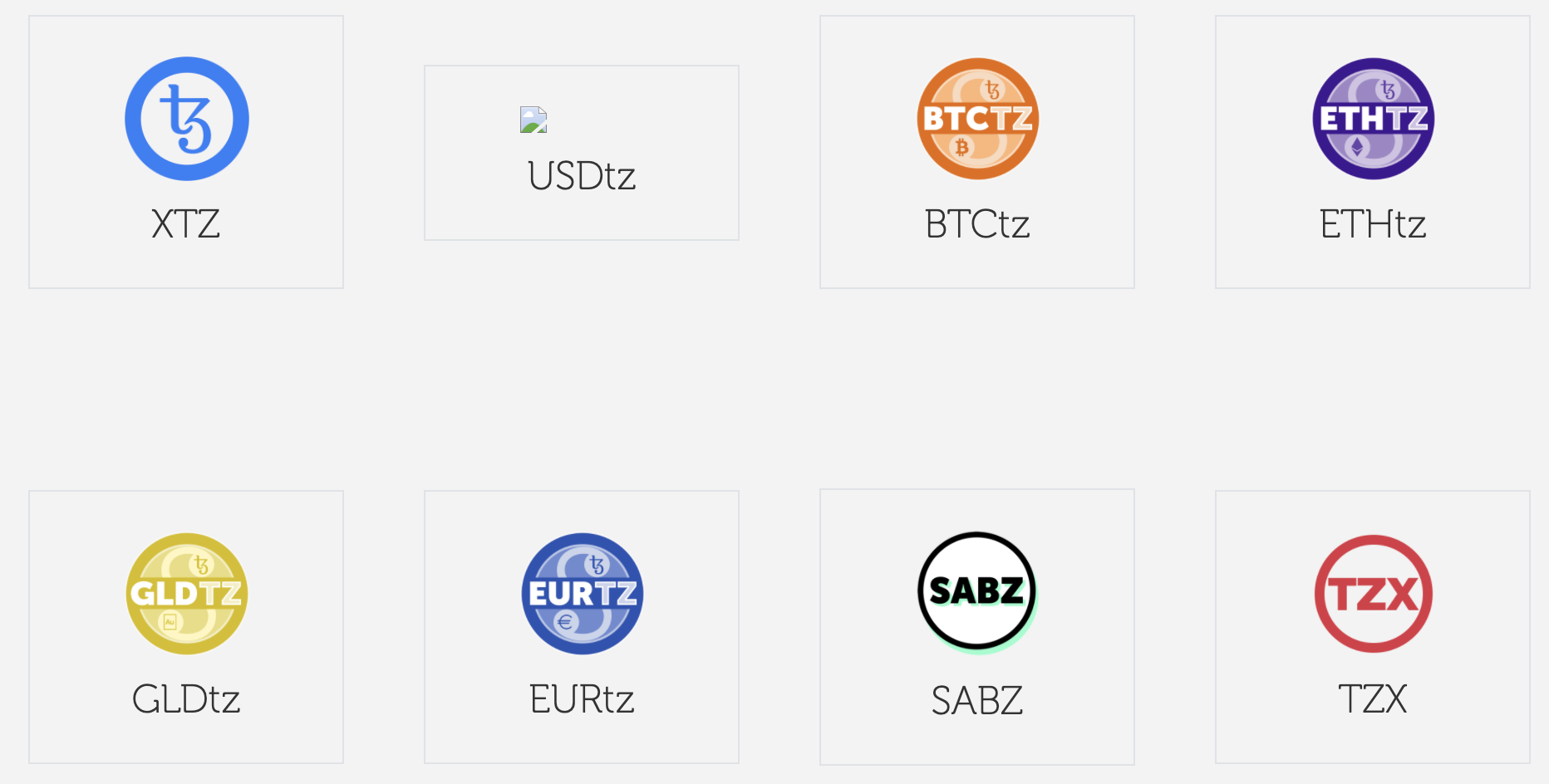Choose the ETHtz token card
Image resolution: width=1549 pixels, height=784 pixels.
pos(1373,152)
